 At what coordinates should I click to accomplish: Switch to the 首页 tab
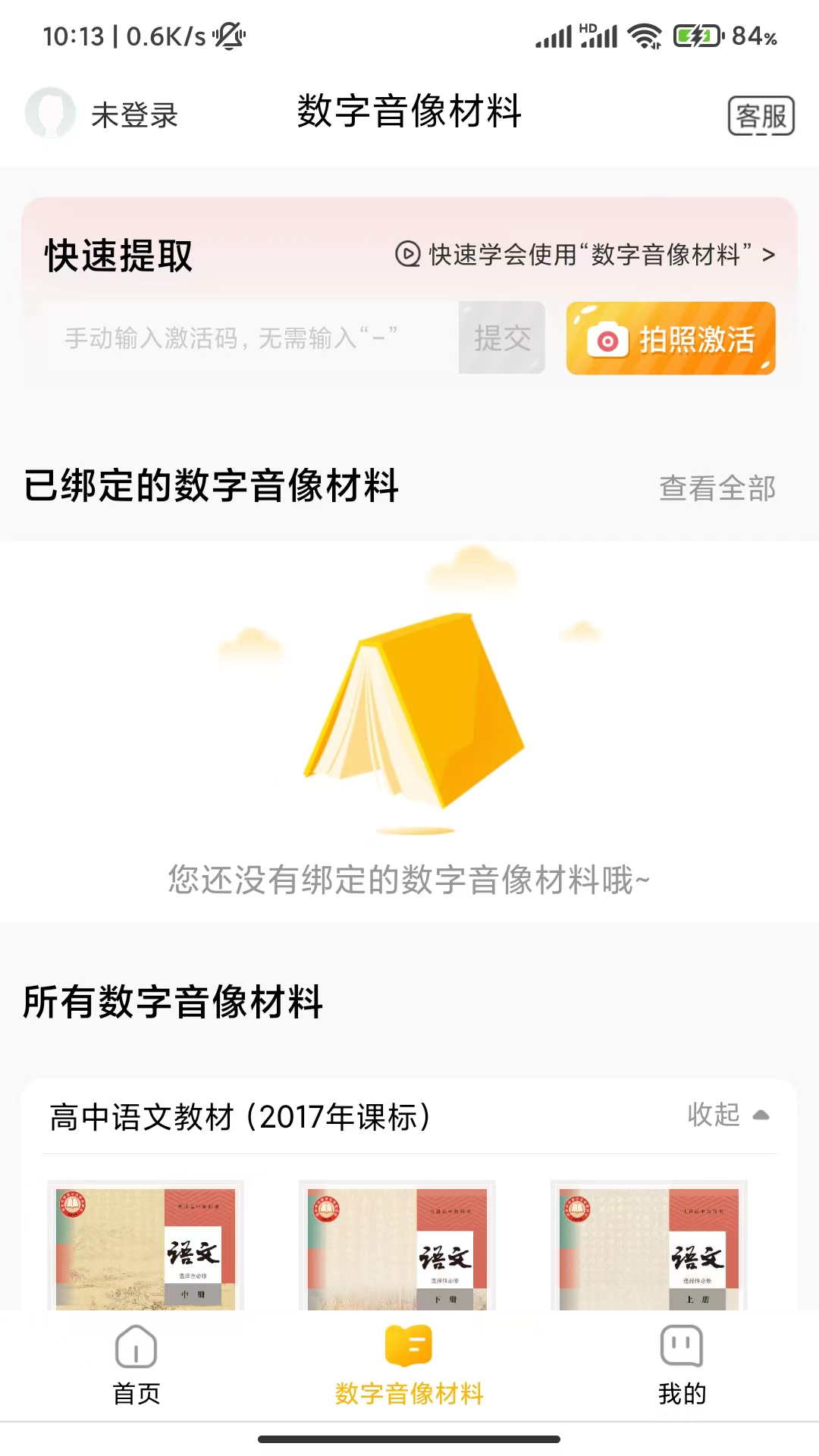pyautogui.click(x=135, y=1373)
